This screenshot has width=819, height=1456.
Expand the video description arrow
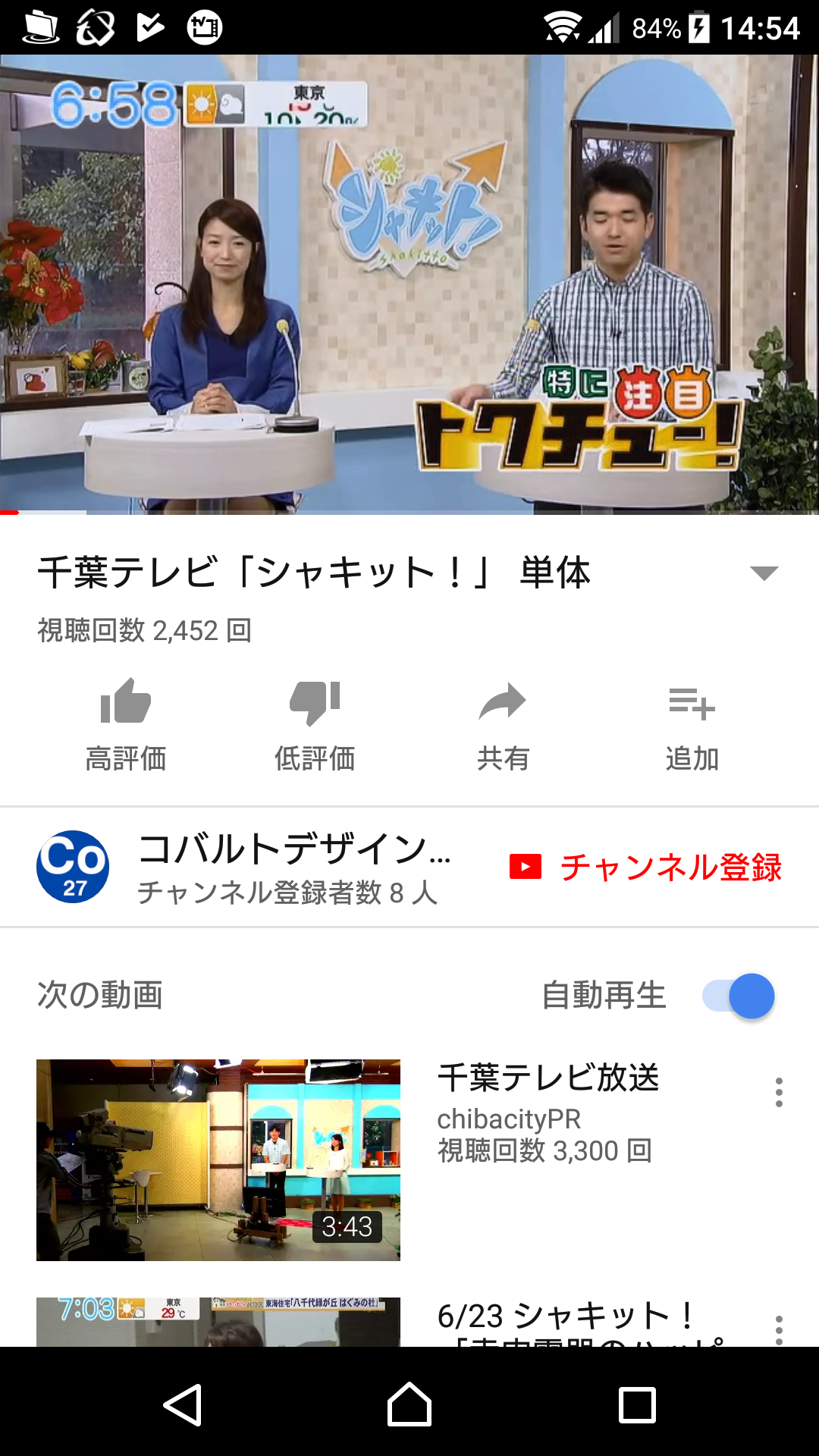(x=764, y=573)
